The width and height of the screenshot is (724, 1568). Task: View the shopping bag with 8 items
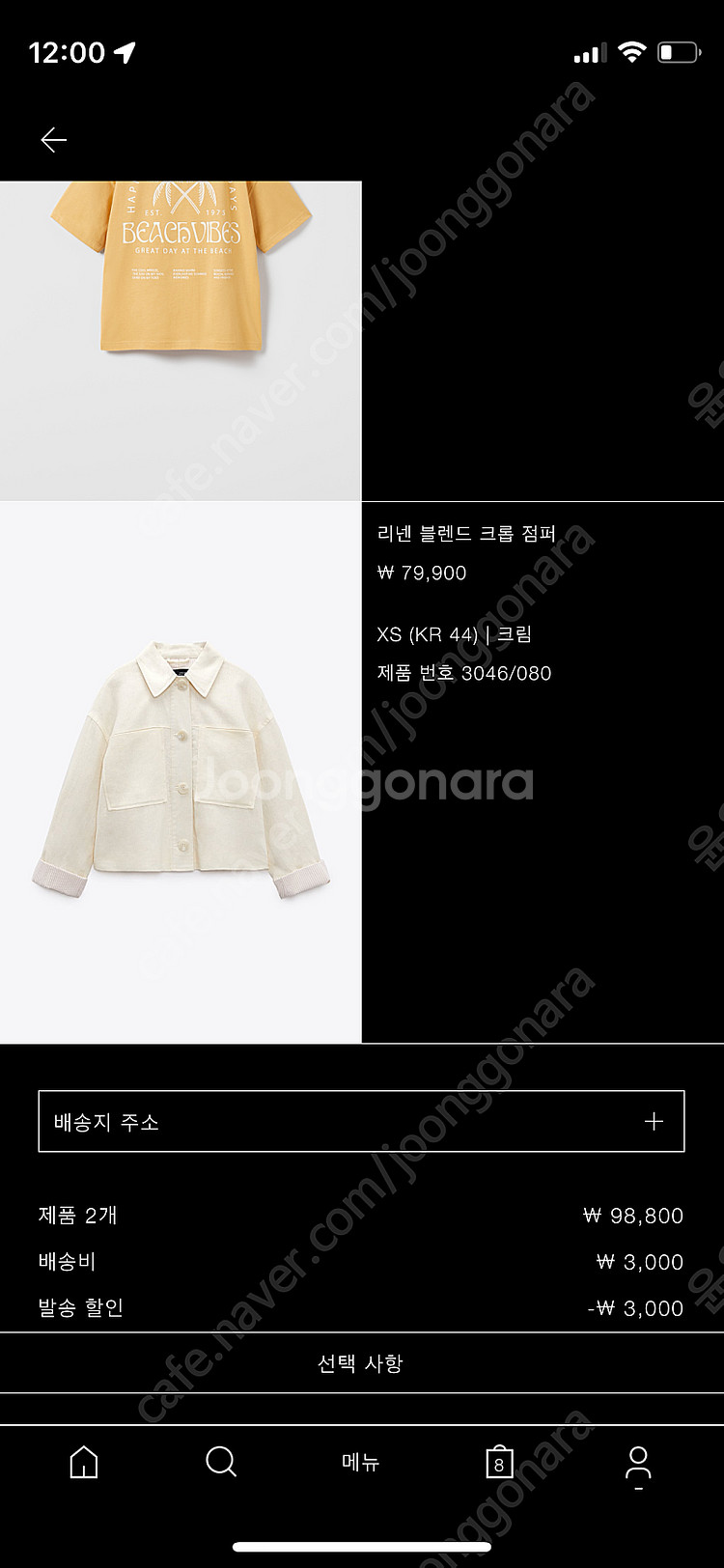(498, 1462)
